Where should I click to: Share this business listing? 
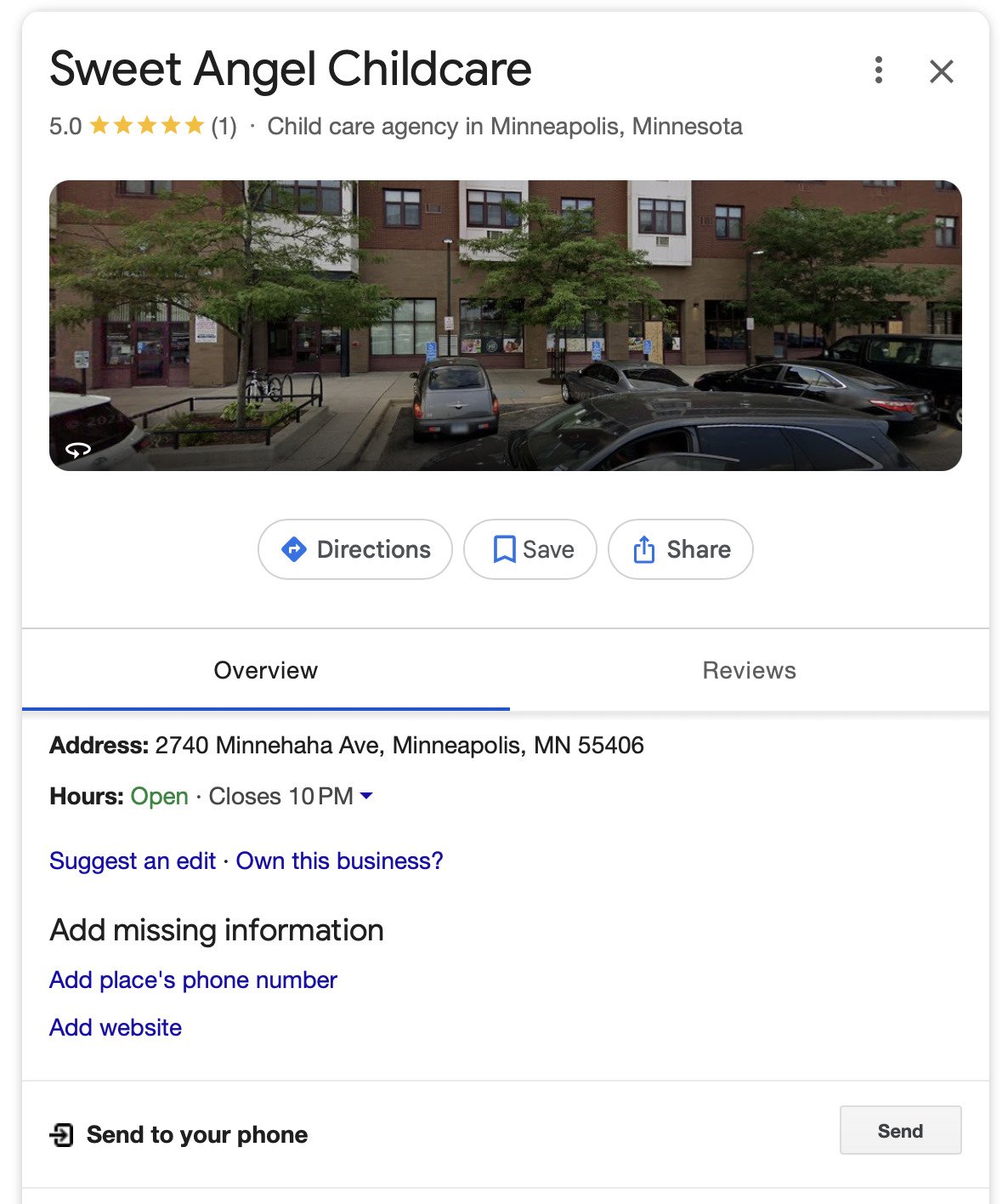681,549
